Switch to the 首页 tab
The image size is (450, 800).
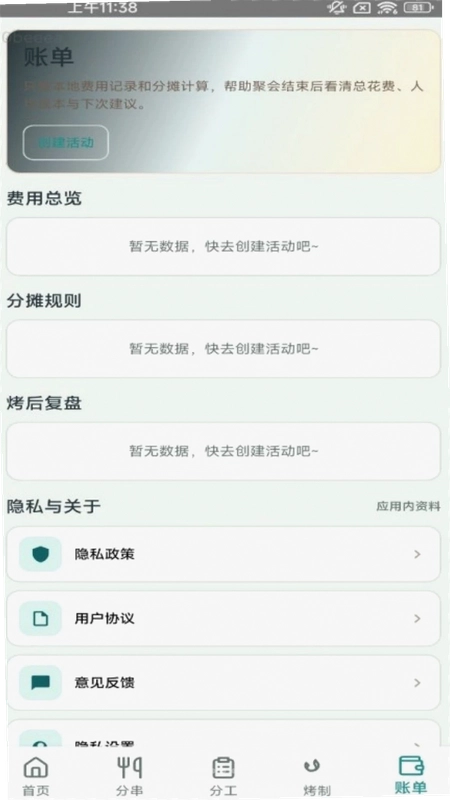(x=36, y=776)
